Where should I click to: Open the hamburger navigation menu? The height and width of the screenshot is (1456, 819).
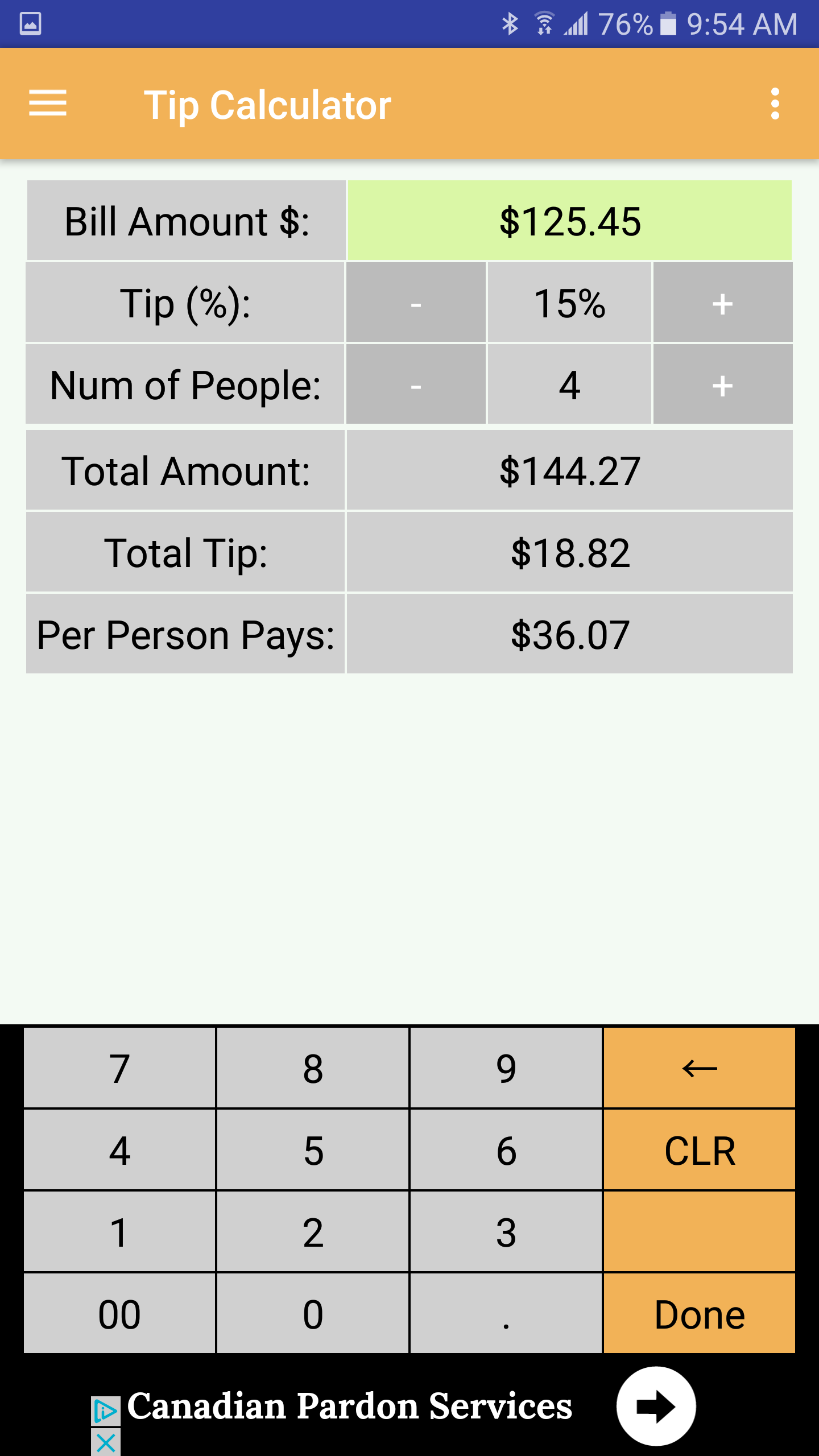[x=48, y=104]
